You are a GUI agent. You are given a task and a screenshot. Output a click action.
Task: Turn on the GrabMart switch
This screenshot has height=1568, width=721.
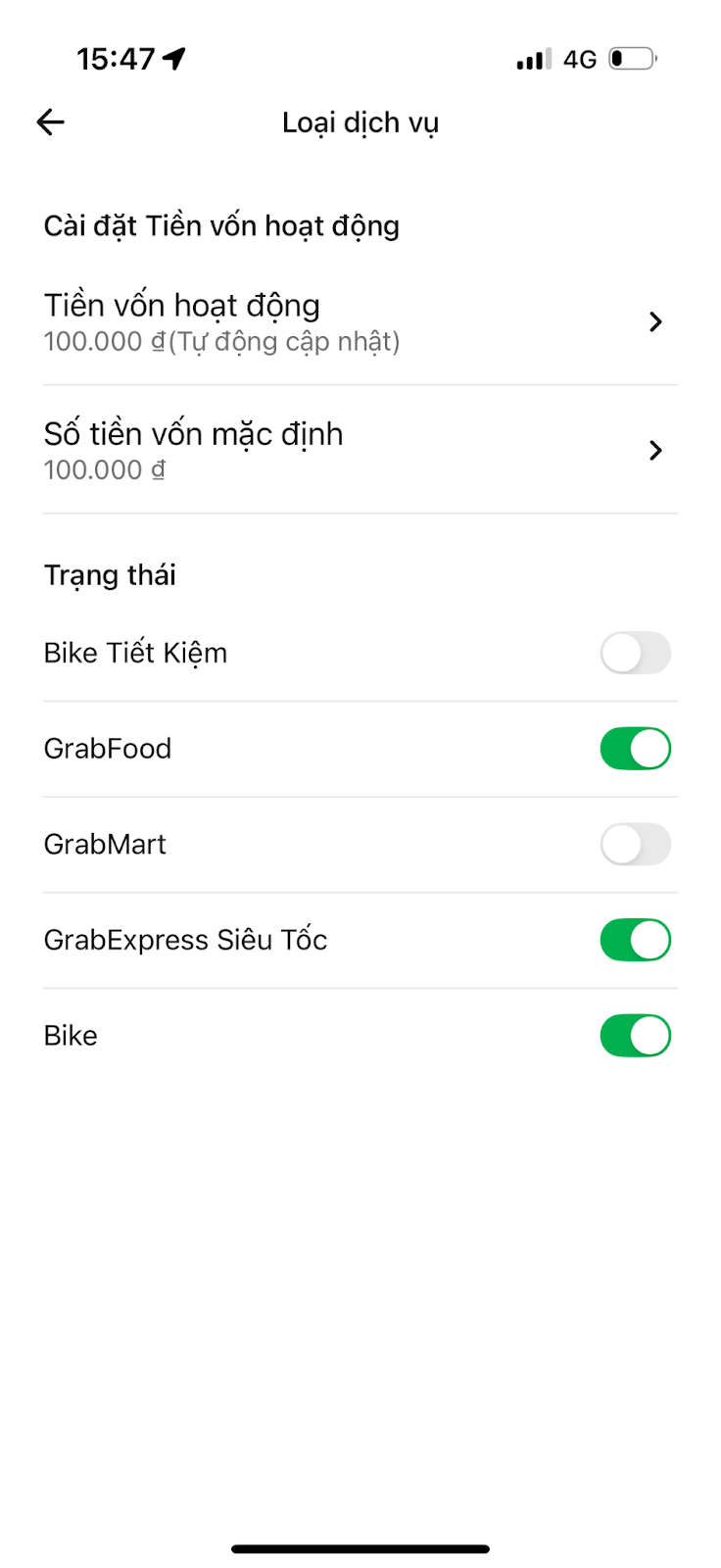tap(635, 844)
